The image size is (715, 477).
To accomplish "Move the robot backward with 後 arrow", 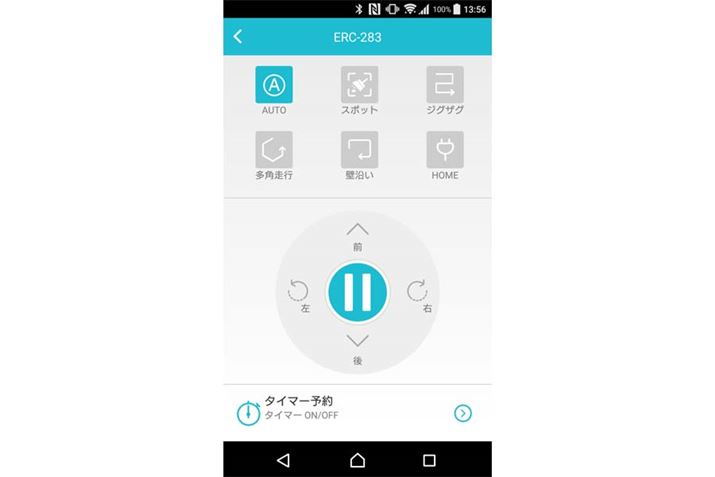I will pyautogui.click(x=357, y=343).
